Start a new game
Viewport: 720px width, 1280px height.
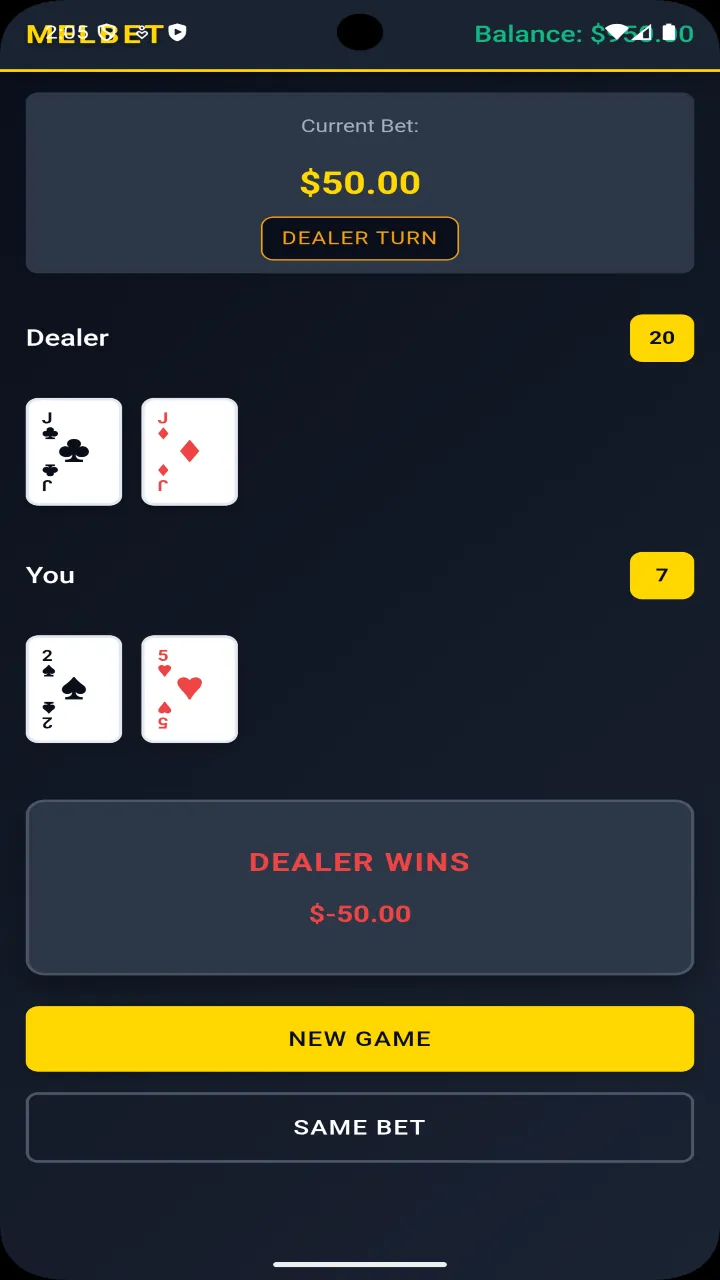pyautogui.click(x=360, y=1038)
